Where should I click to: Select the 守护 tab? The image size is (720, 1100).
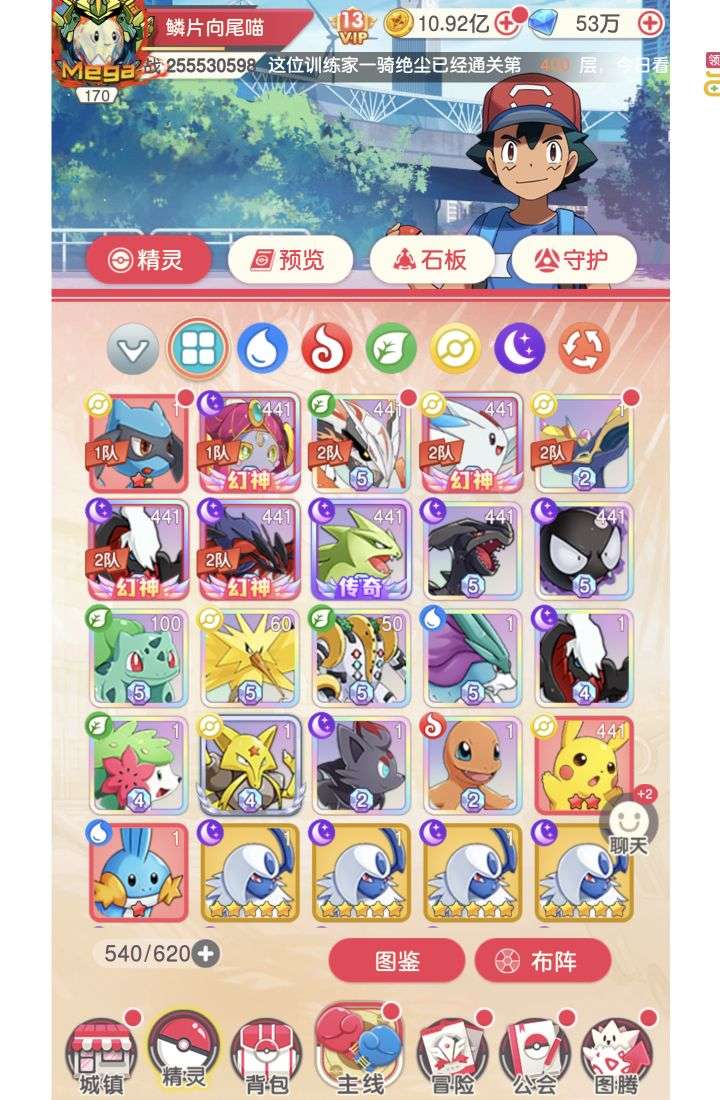pyautogui.click(x=574, y=261)
